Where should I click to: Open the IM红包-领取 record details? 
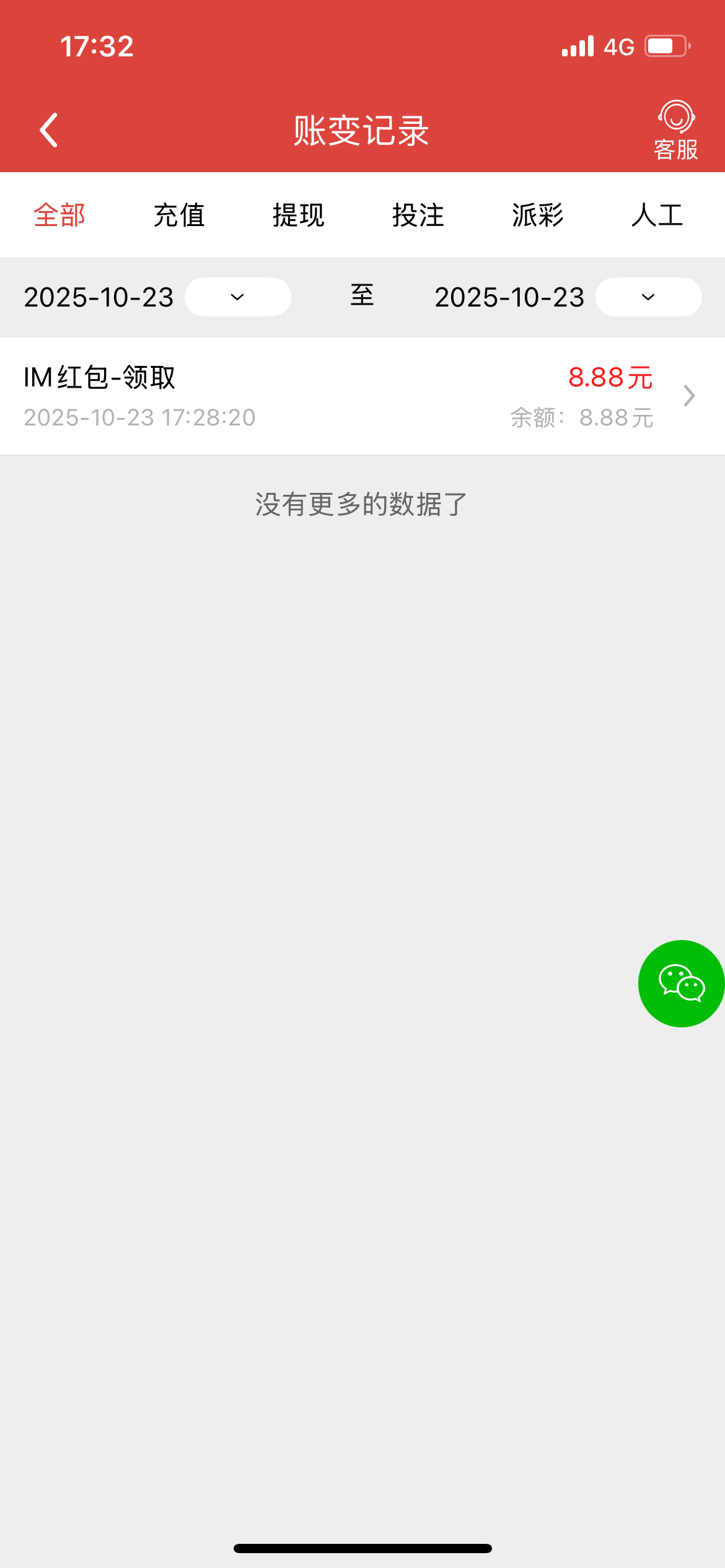click(362, 396)
